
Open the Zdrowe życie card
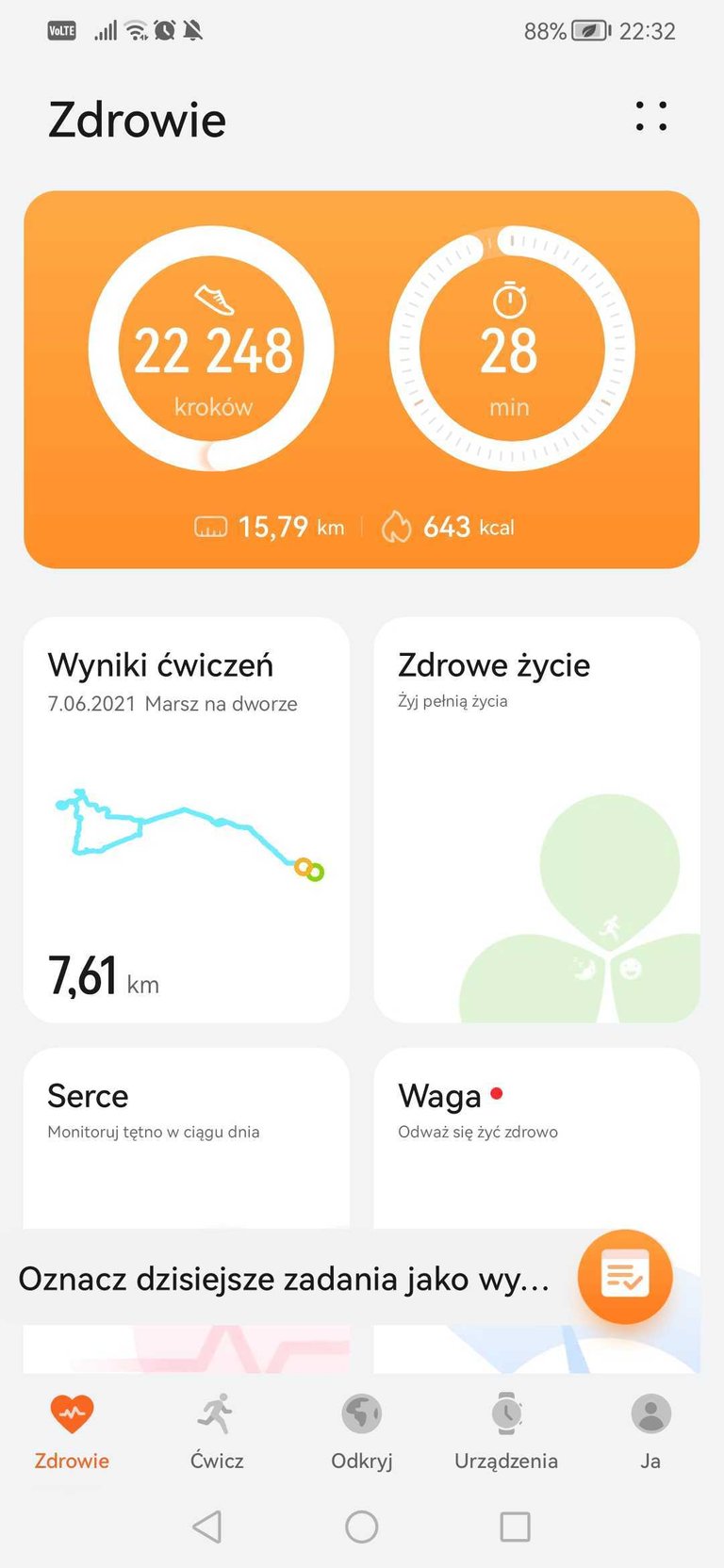click(x=536, y=820)
